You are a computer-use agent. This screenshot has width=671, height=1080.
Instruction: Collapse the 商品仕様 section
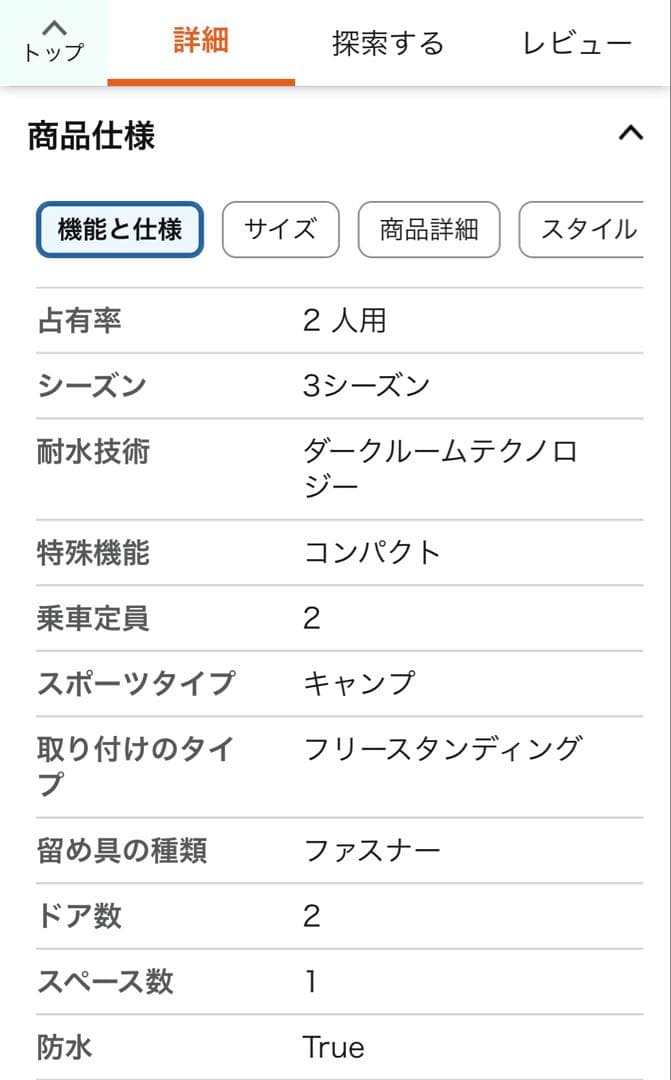pos(630,133)
